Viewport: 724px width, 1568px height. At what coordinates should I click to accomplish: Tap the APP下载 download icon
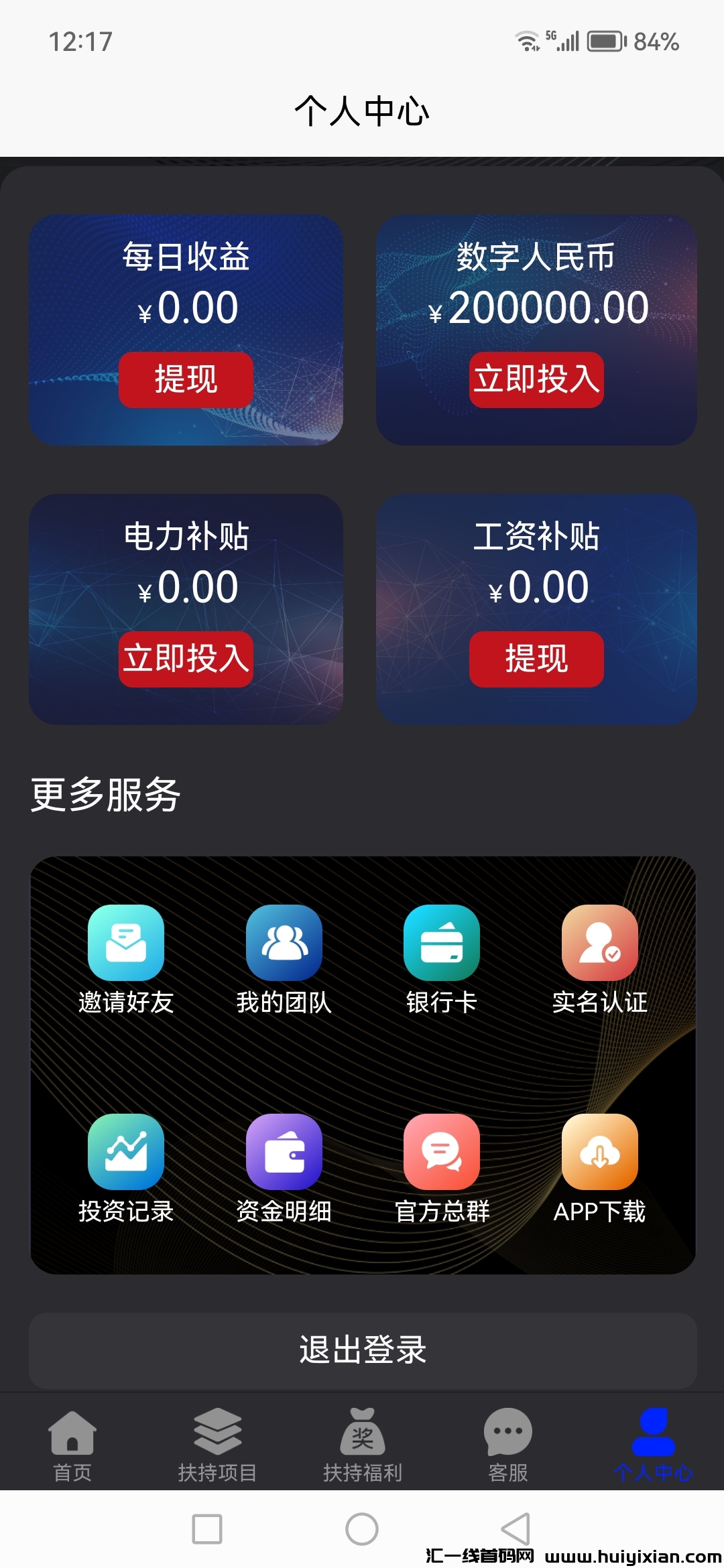coord(600,1153)
